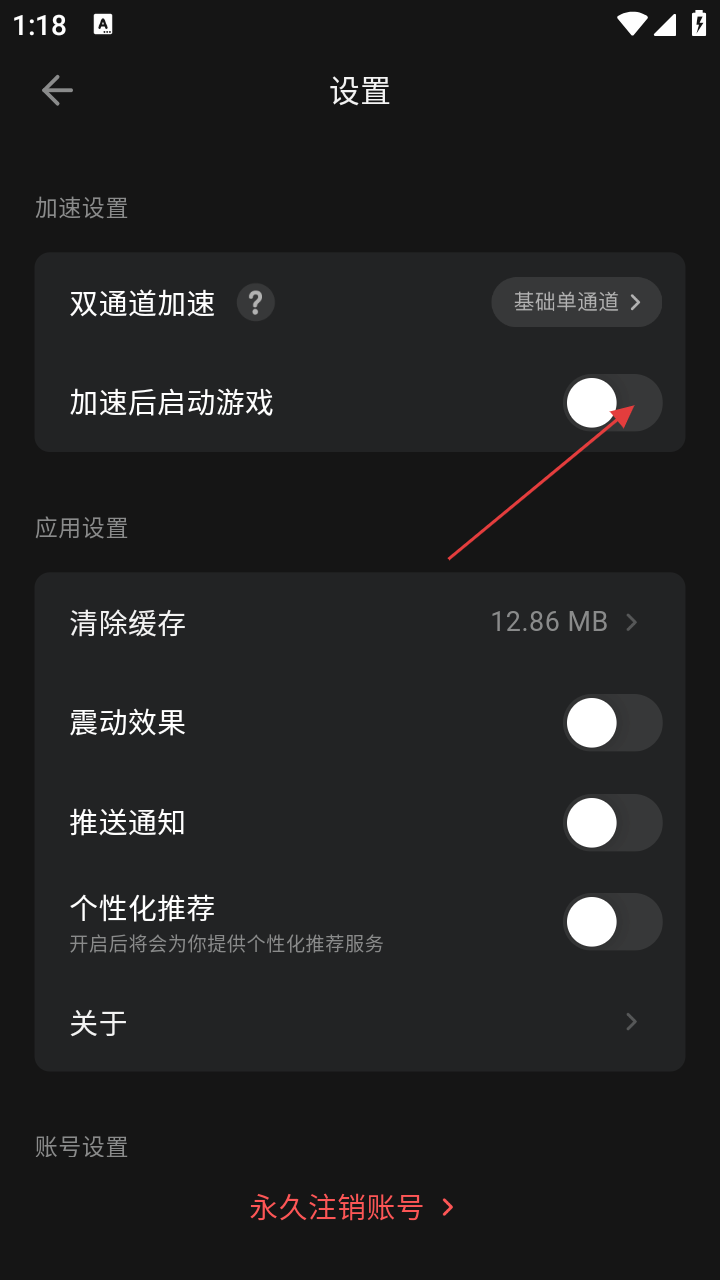The image size is (720, 1280).
Task: Go back from the 设置 page
Action: click(x=57, y=91)
